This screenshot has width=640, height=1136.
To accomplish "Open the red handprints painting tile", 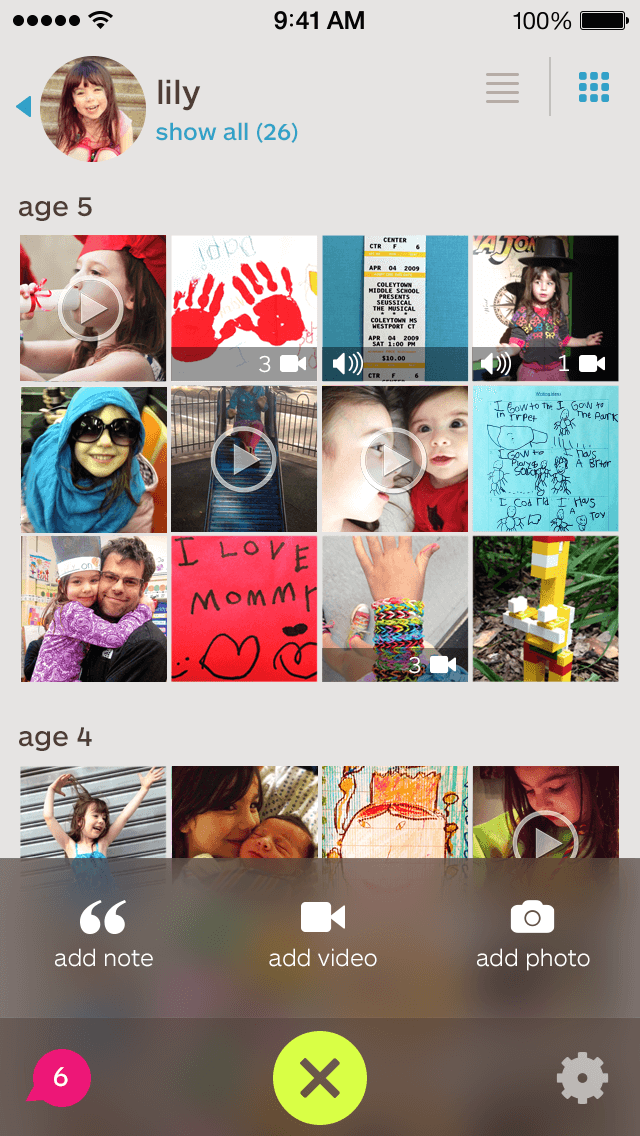I will (244, 308).
